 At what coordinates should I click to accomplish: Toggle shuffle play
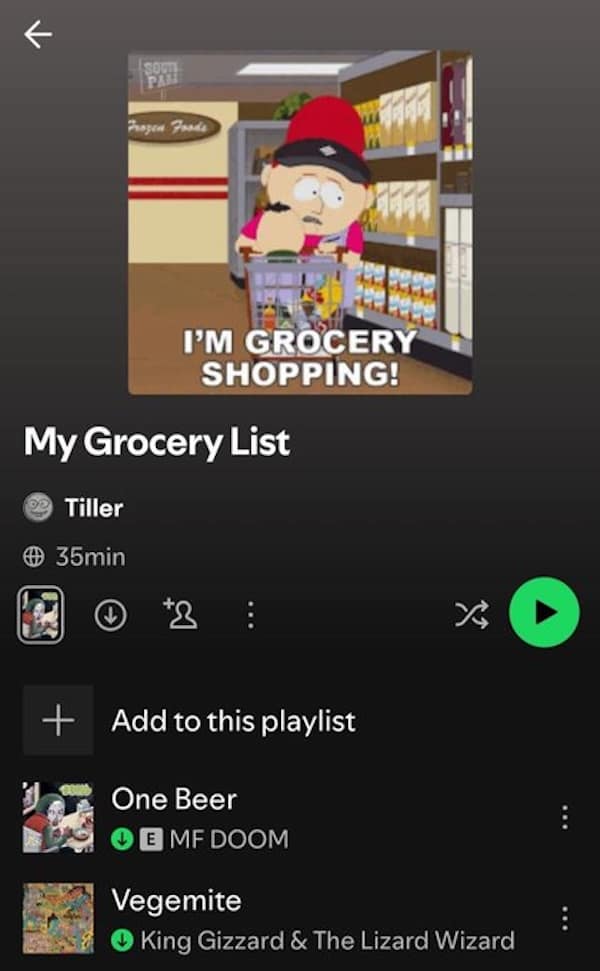tap(471, 616)
